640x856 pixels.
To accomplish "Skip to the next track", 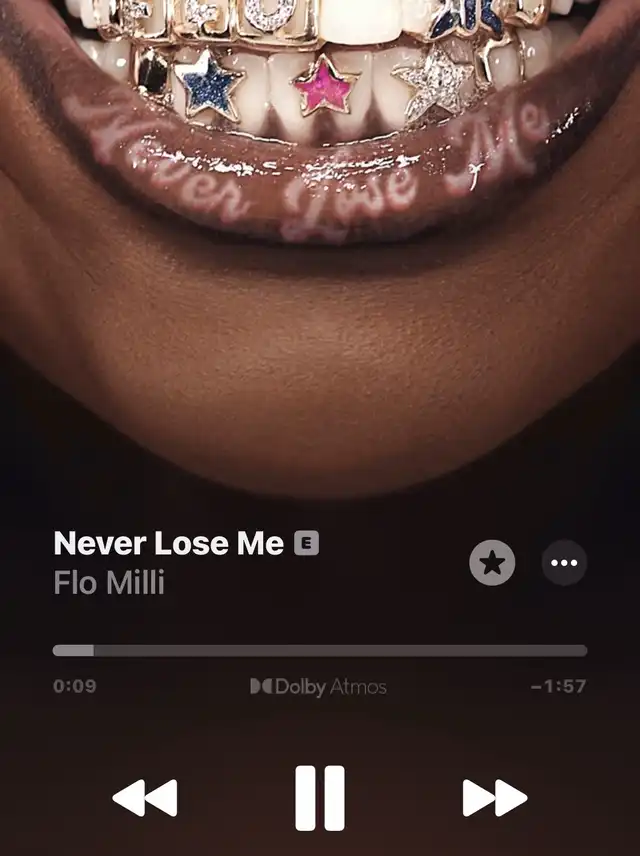I will pyautogui.click(x=495, y=798).
